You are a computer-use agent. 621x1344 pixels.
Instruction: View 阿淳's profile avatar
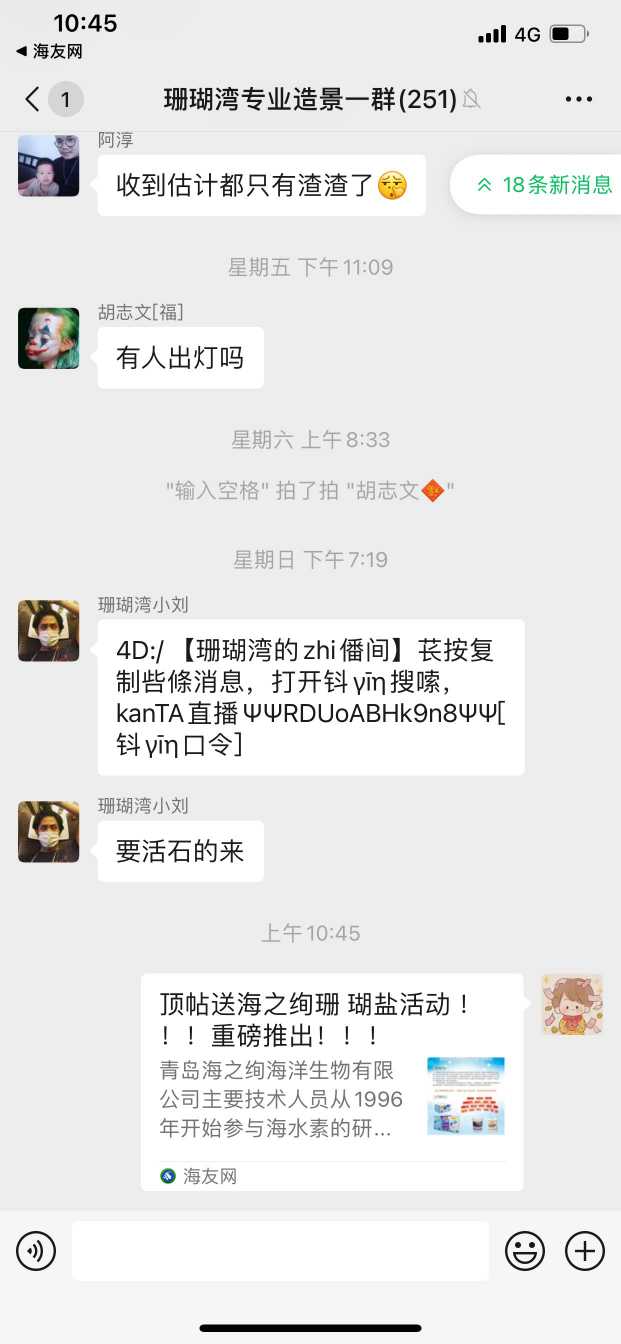49,166
